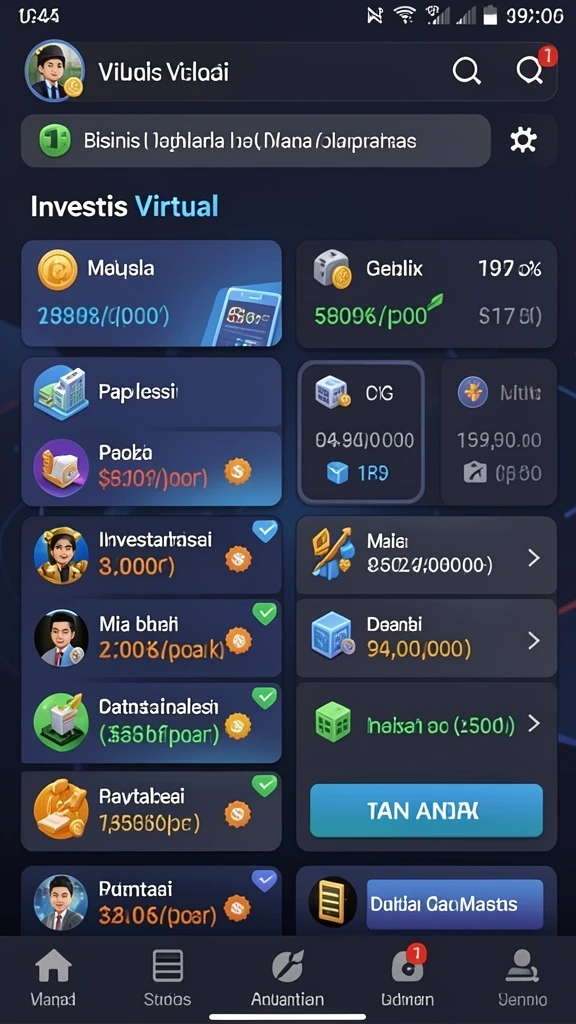Switch to the Vianad home tab
The width and height of the screenshot is (576, 1024).
click(53, 978)
